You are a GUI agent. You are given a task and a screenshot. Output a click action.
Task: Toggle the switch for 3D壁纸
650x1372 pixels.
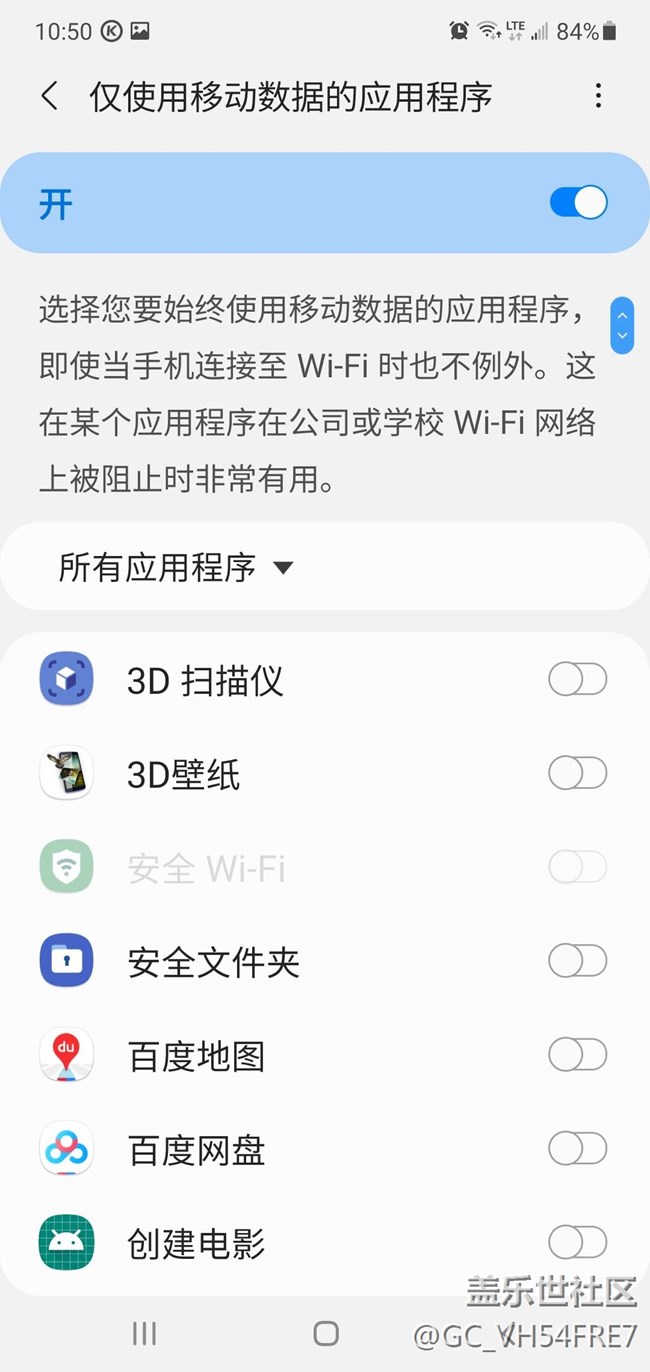[x=577, y=773]
